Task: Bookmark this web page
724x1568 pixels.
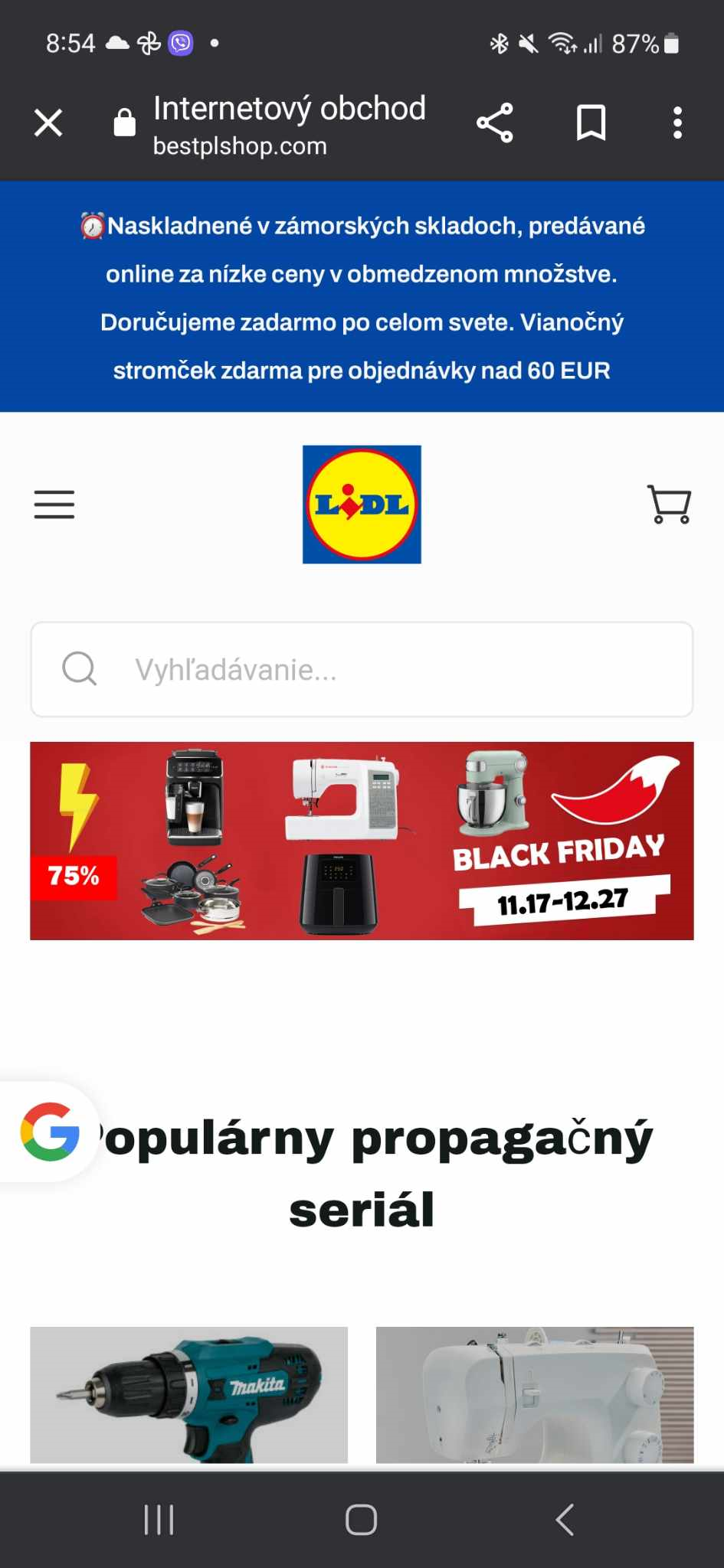Action: (591, 122)
